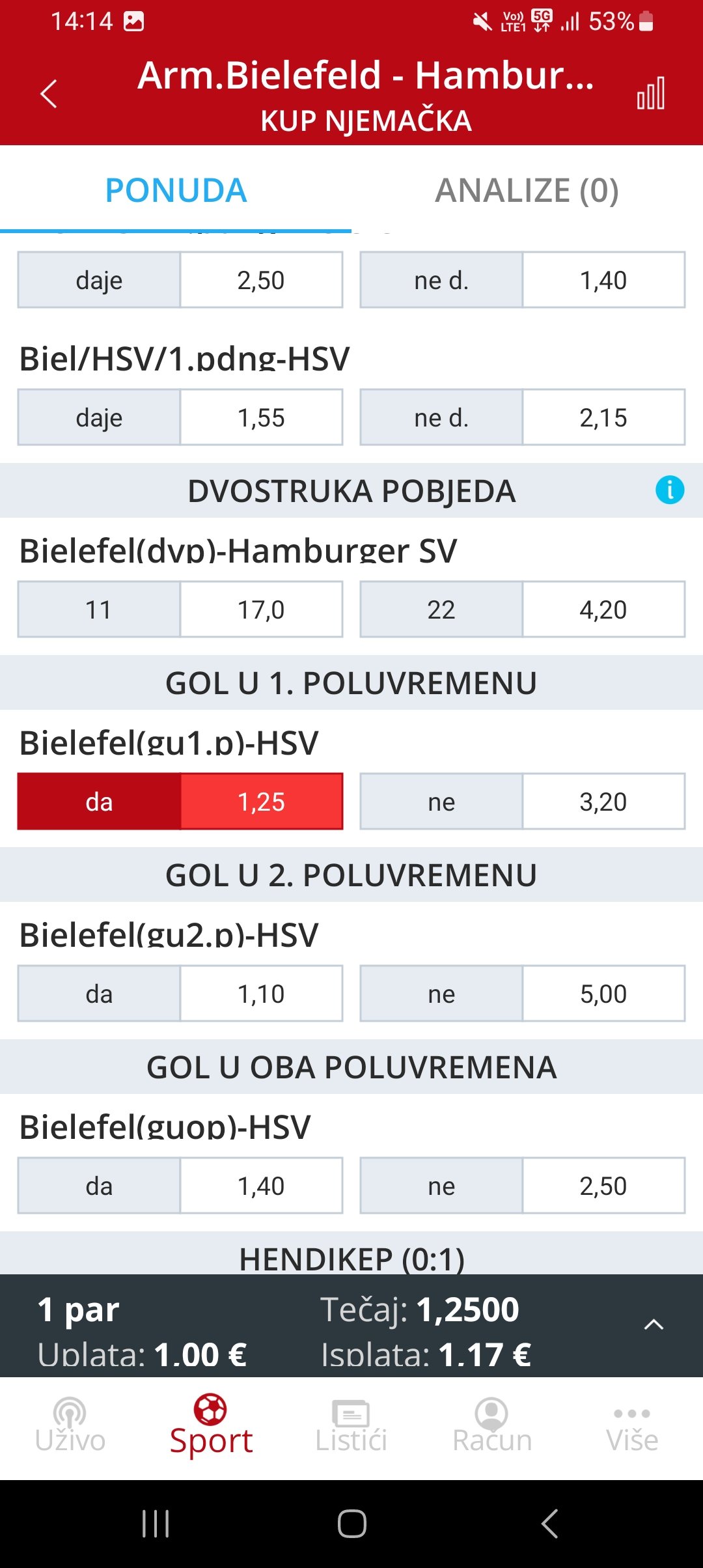Open the Račun account tab
This screenshot has width=703, height=1568.
click(x=492, y=1426)
